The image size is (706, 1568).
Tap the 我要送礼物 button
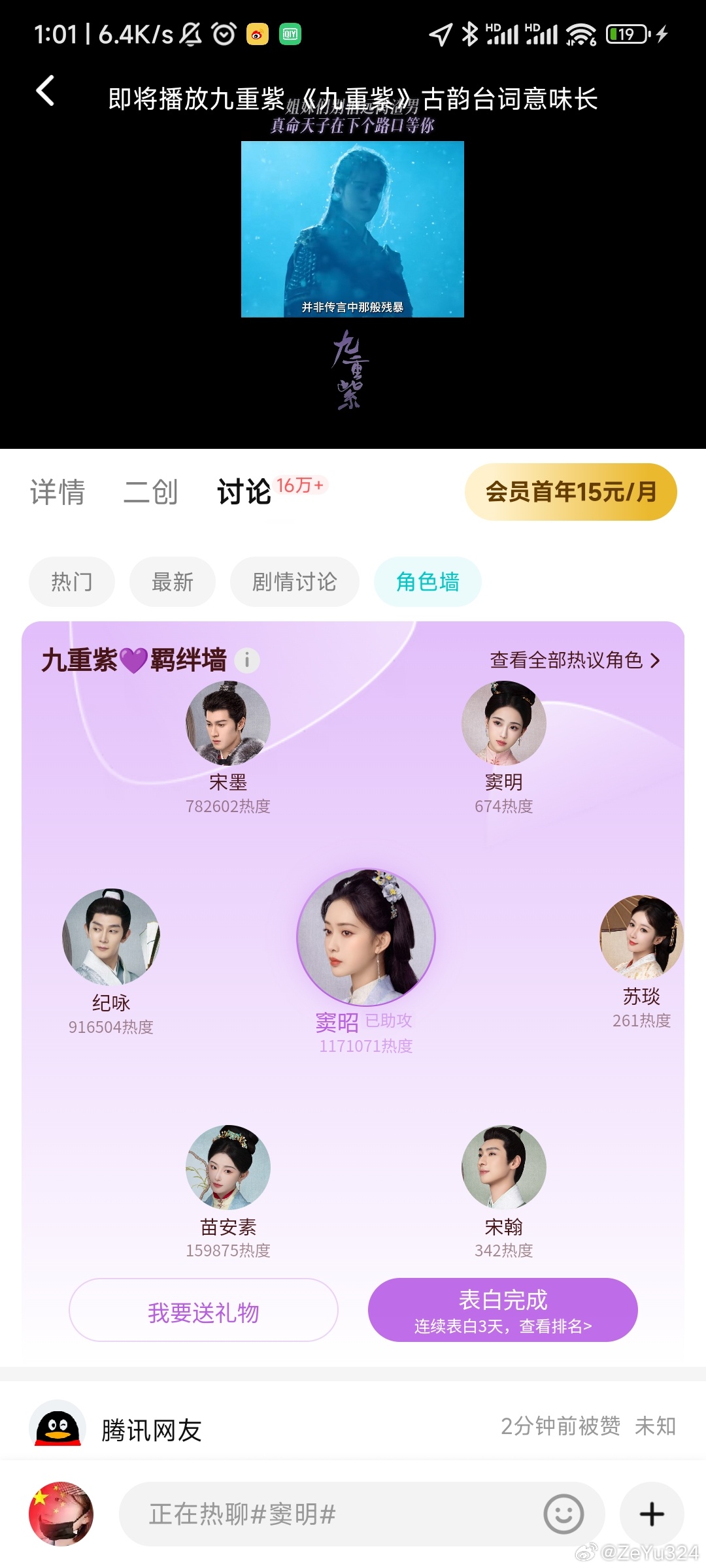(x=203, y=1310)
